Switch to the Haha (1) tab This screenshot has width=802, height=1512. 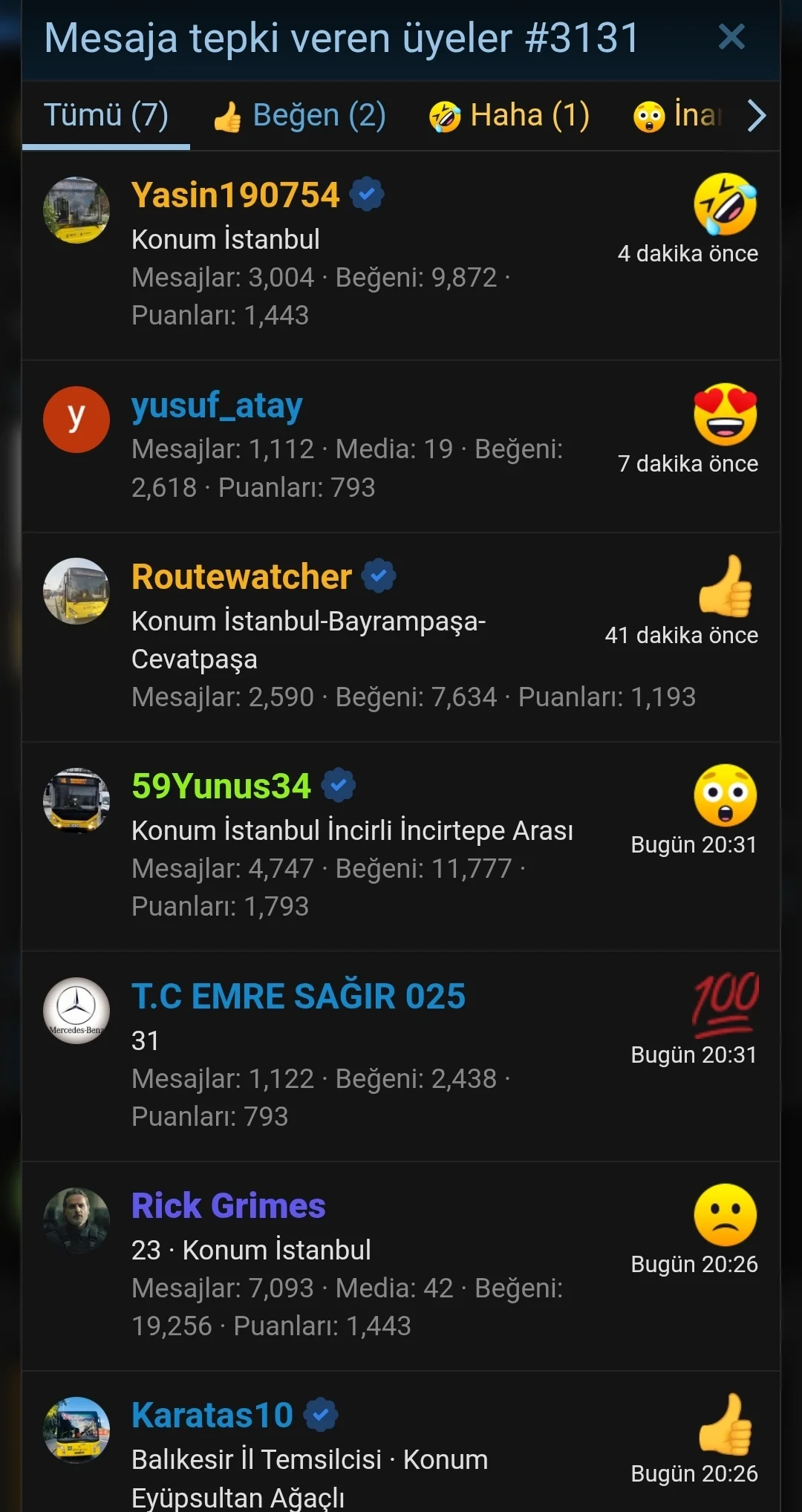coord(509,116)
